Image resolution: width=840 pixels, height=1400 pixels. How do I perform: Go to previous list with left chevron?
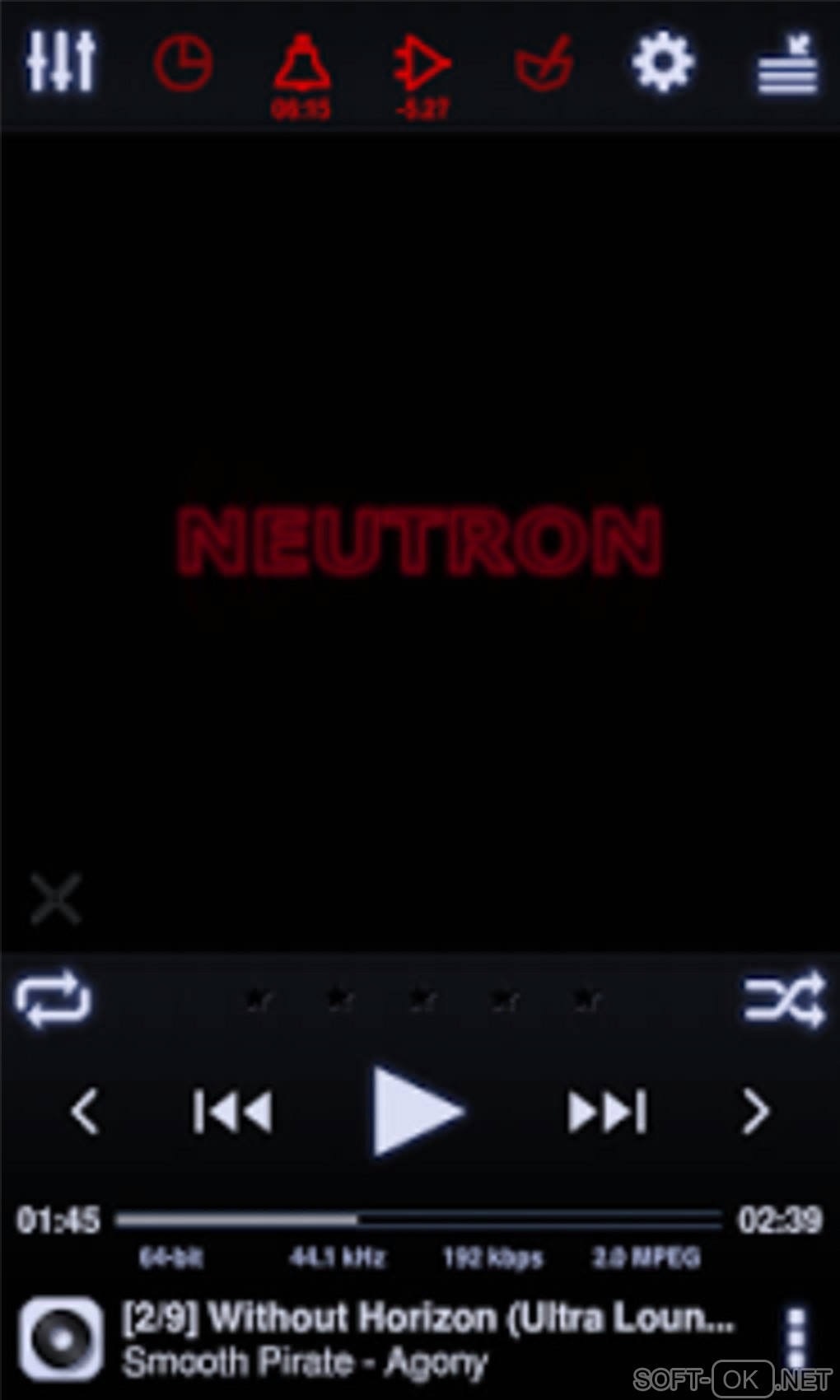(x=86, y=1111)
